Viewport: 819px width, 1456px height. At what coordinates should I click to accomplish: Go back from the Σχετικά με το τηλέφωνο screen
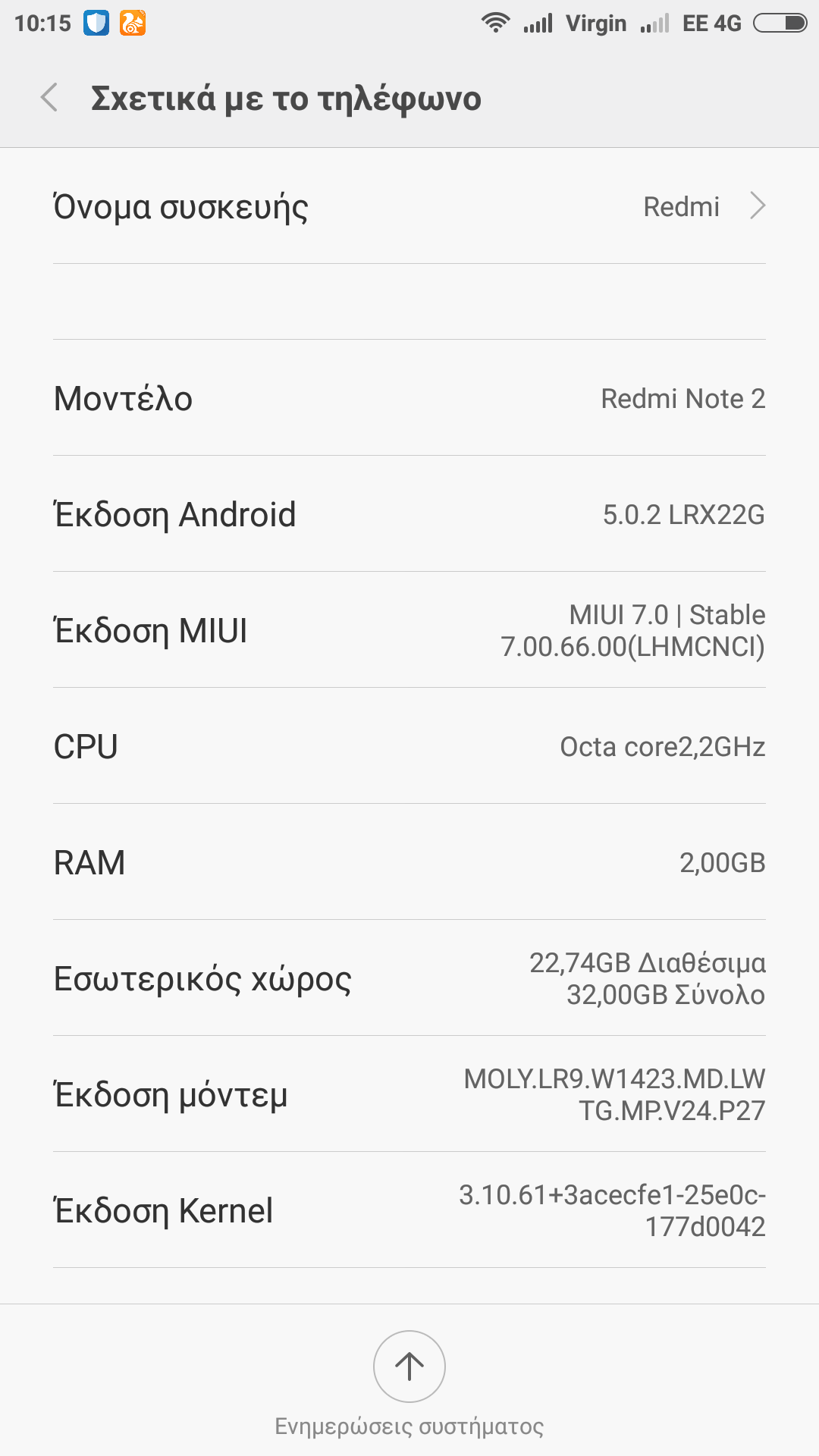(50, 98)
